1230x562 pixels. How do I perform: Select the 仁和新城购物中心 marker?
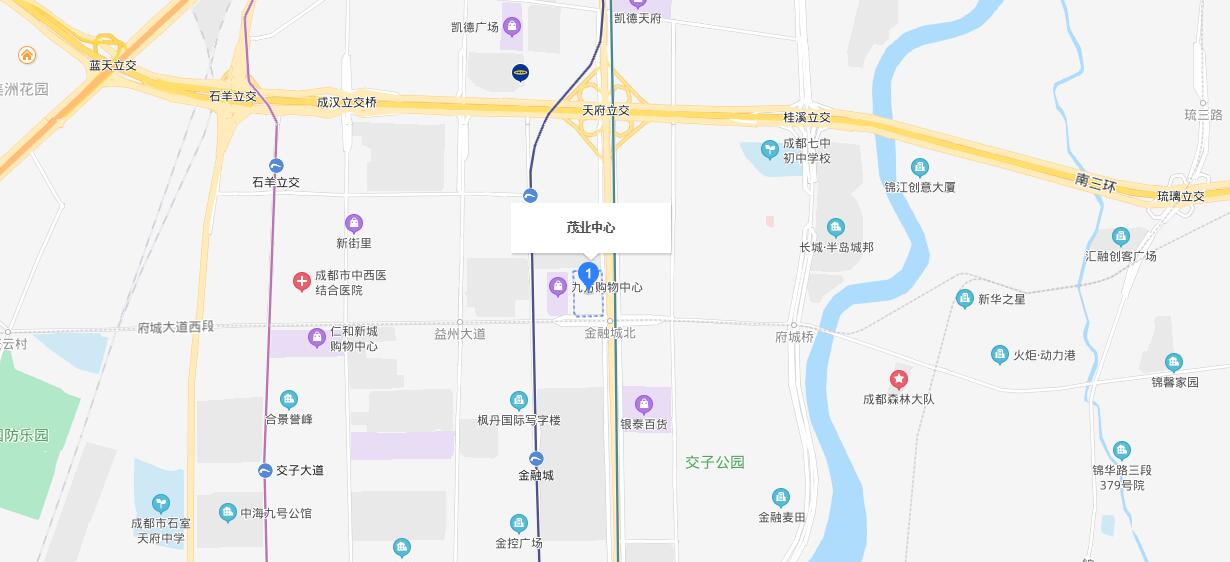click(317, 338)
